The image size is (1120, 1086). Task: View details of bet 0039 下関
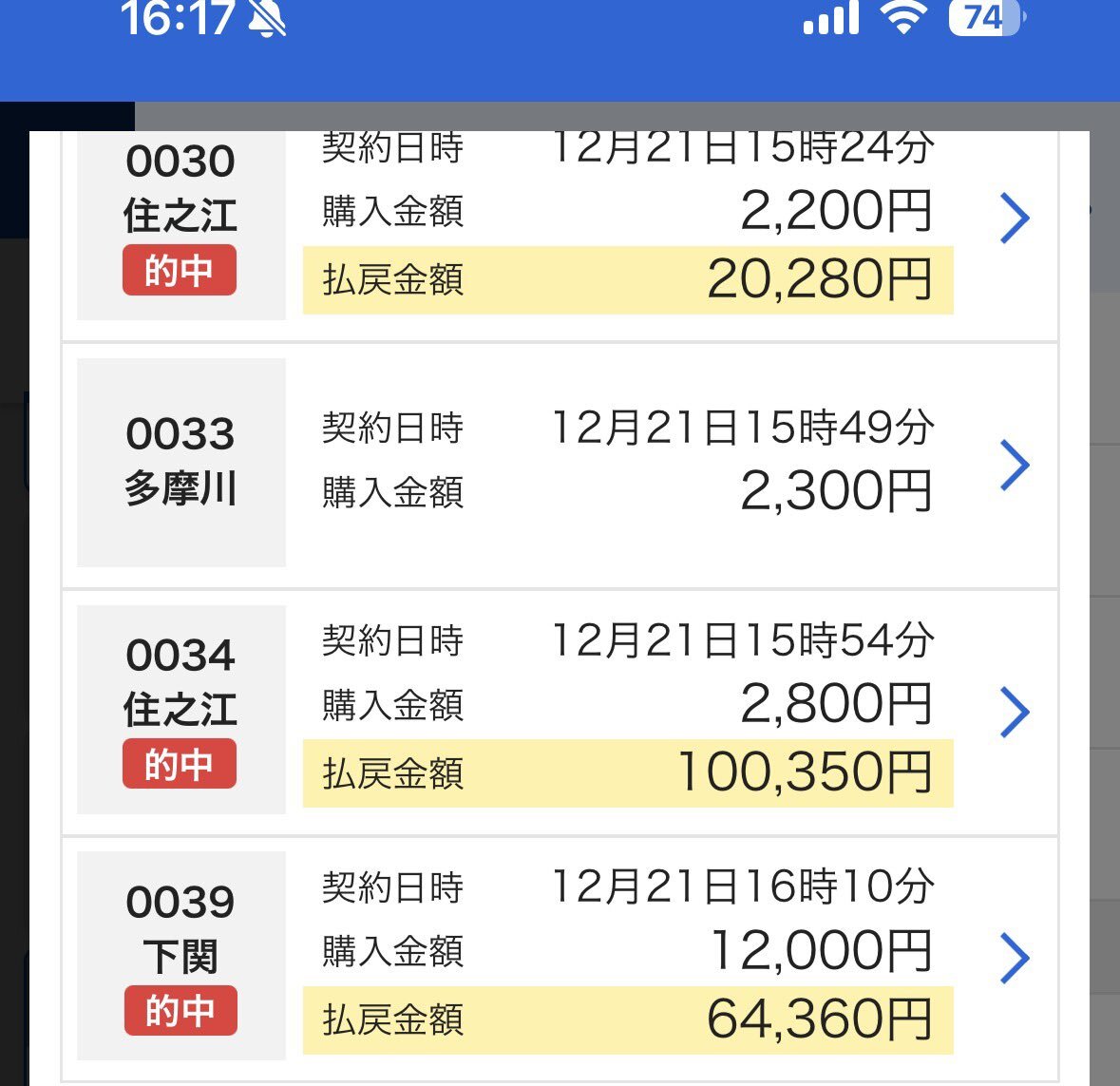point(1015,958)
